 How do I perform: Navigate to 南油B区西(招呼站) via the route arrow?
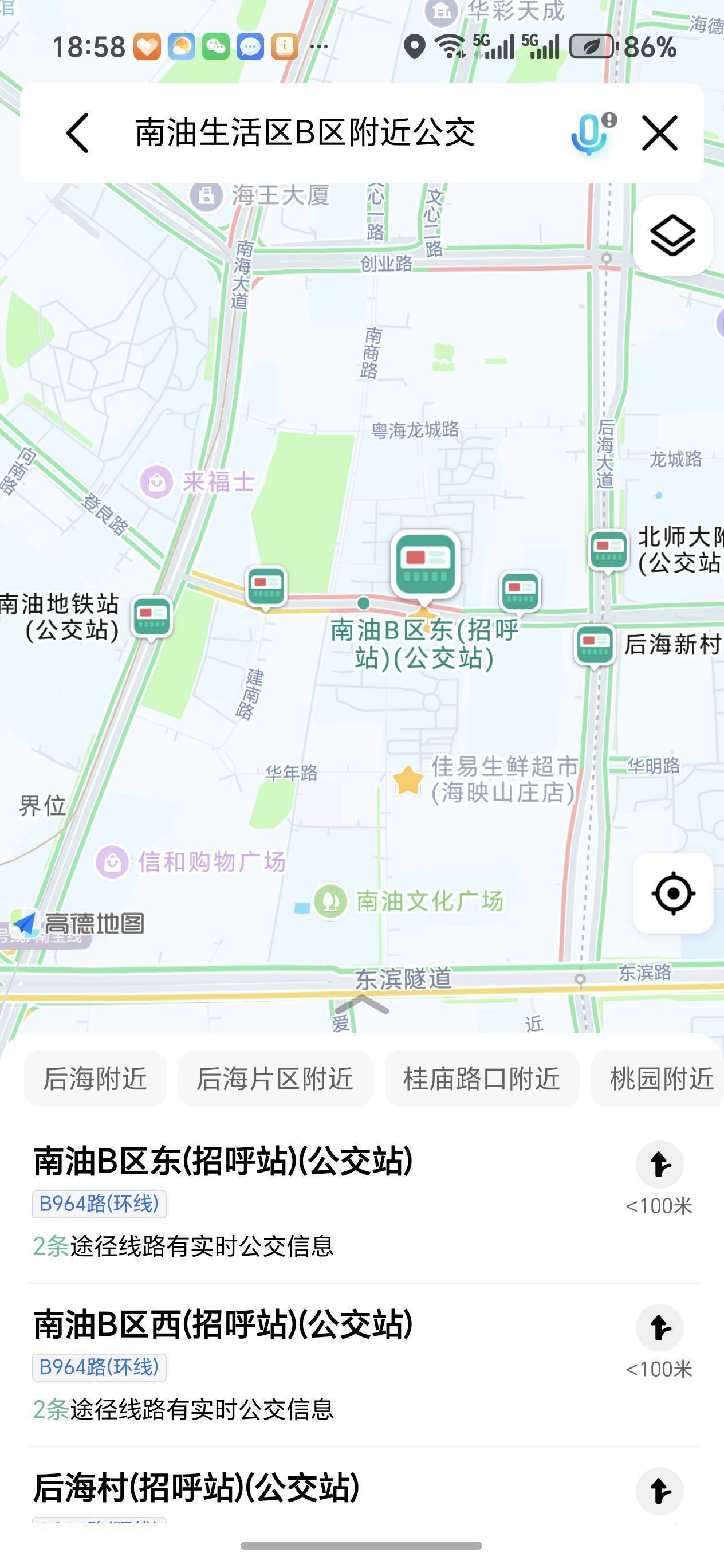coord(659,1328)
